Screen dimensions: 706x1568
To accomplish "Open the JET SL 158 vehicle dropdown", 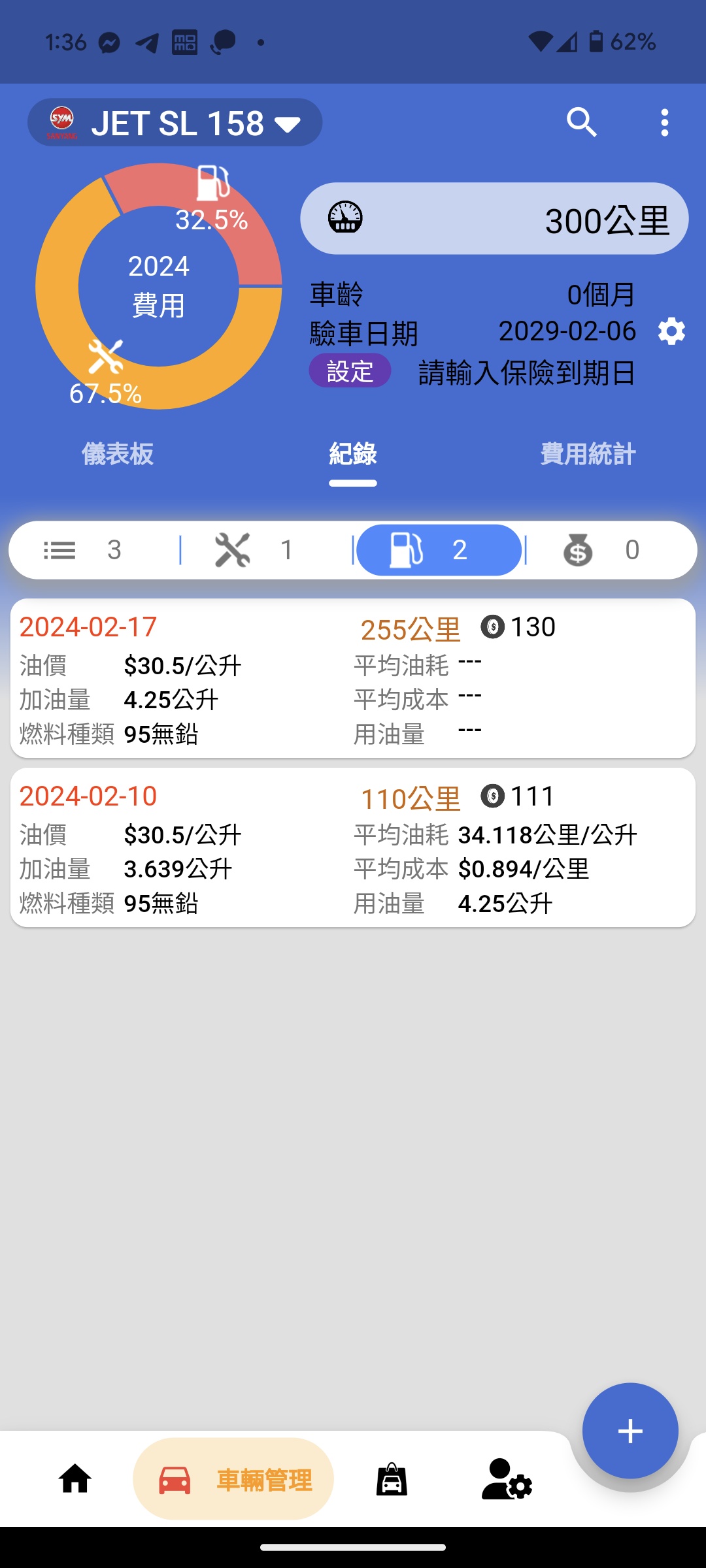I will [175, 122].
